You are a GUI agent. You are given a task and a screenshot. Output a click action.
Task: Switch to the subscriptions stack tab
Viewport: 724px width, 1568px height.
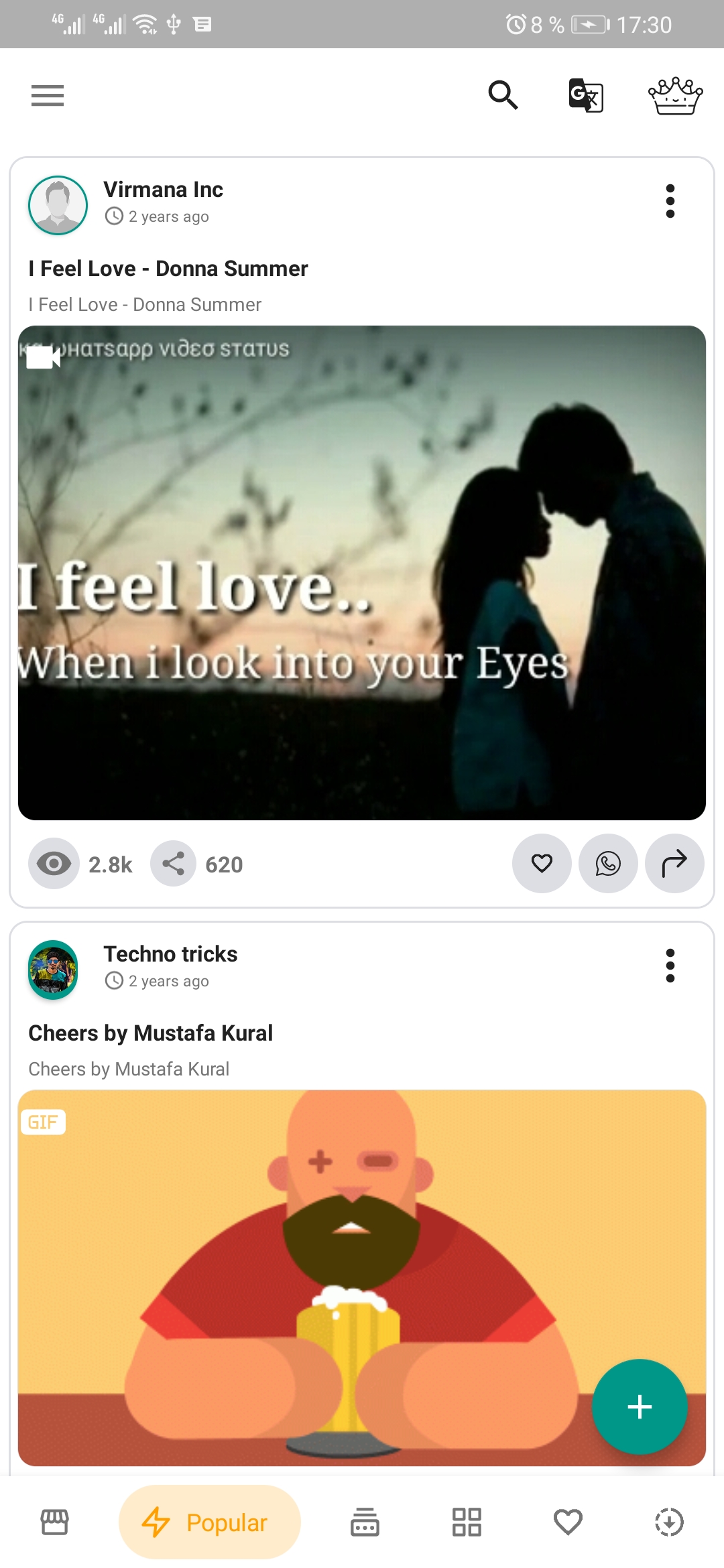tap(365, 1522)
